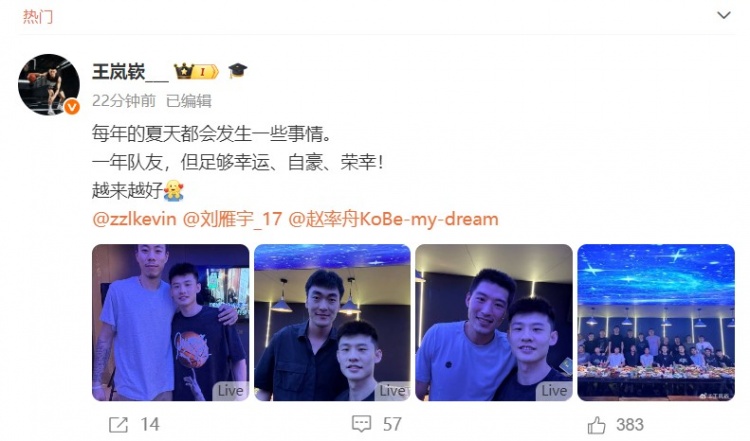
Task: Like the post with 383 likes
Action: (x=615, y=424)
